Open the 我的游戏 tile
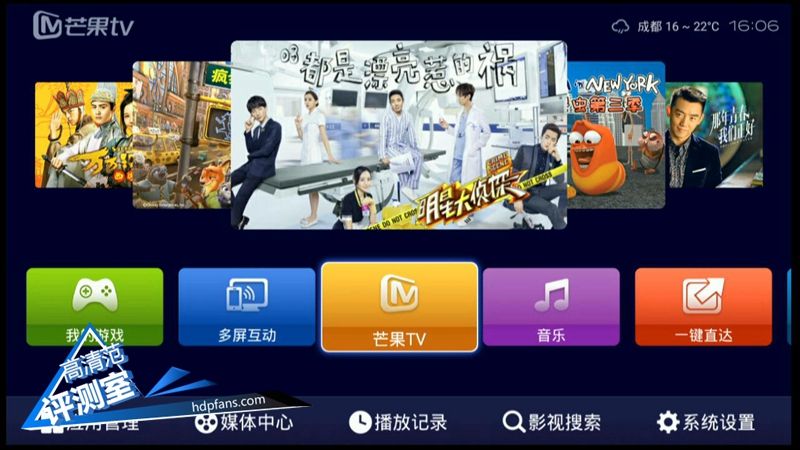The width and height of the screenshot is (800, 450). click(x=94, y=306)
